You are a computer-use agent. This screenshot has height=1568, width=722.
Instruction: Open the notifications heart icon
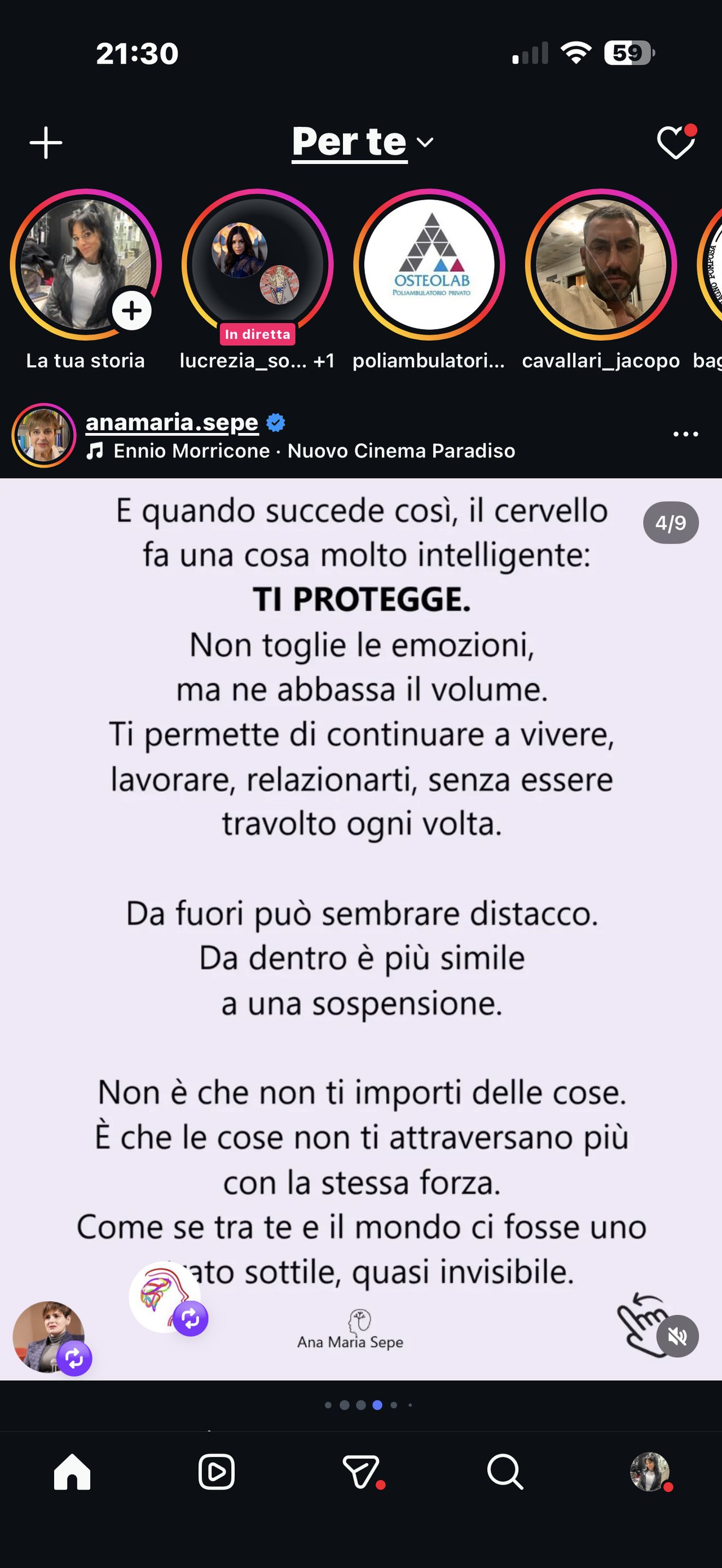(676, 143)
